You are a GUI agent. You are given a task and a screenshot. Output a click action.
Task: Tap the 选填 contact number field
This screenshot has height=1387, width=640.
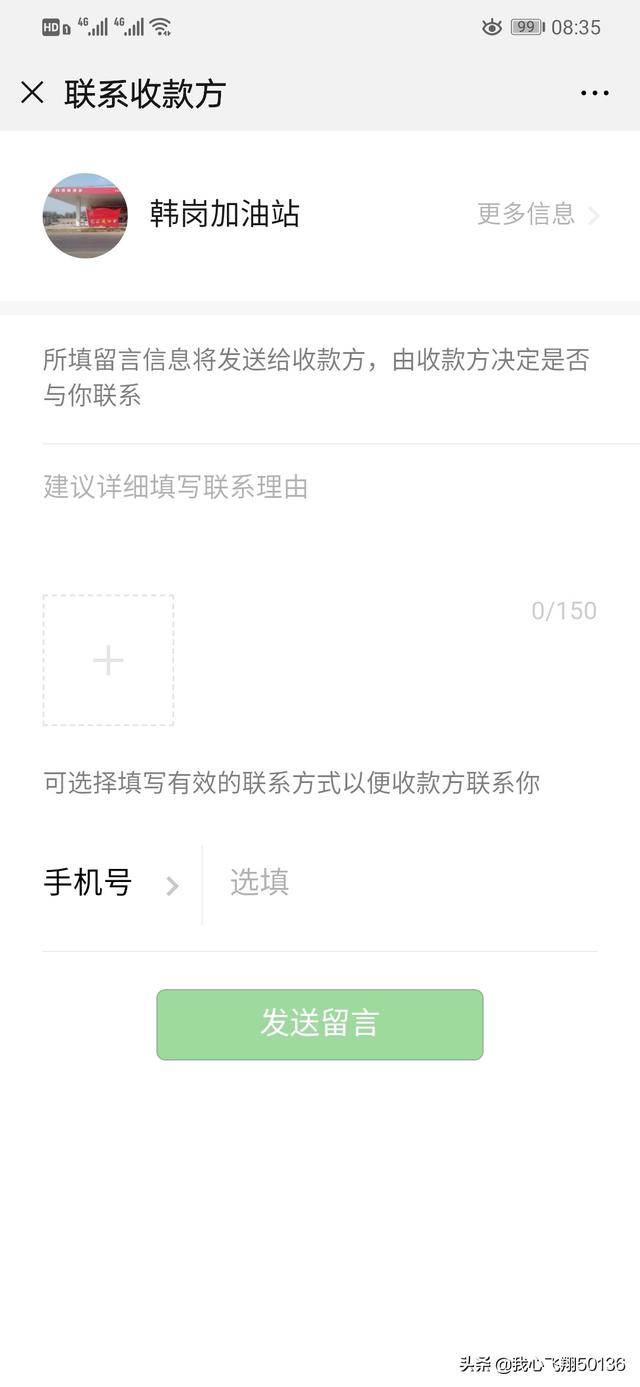tap(400, 883)
